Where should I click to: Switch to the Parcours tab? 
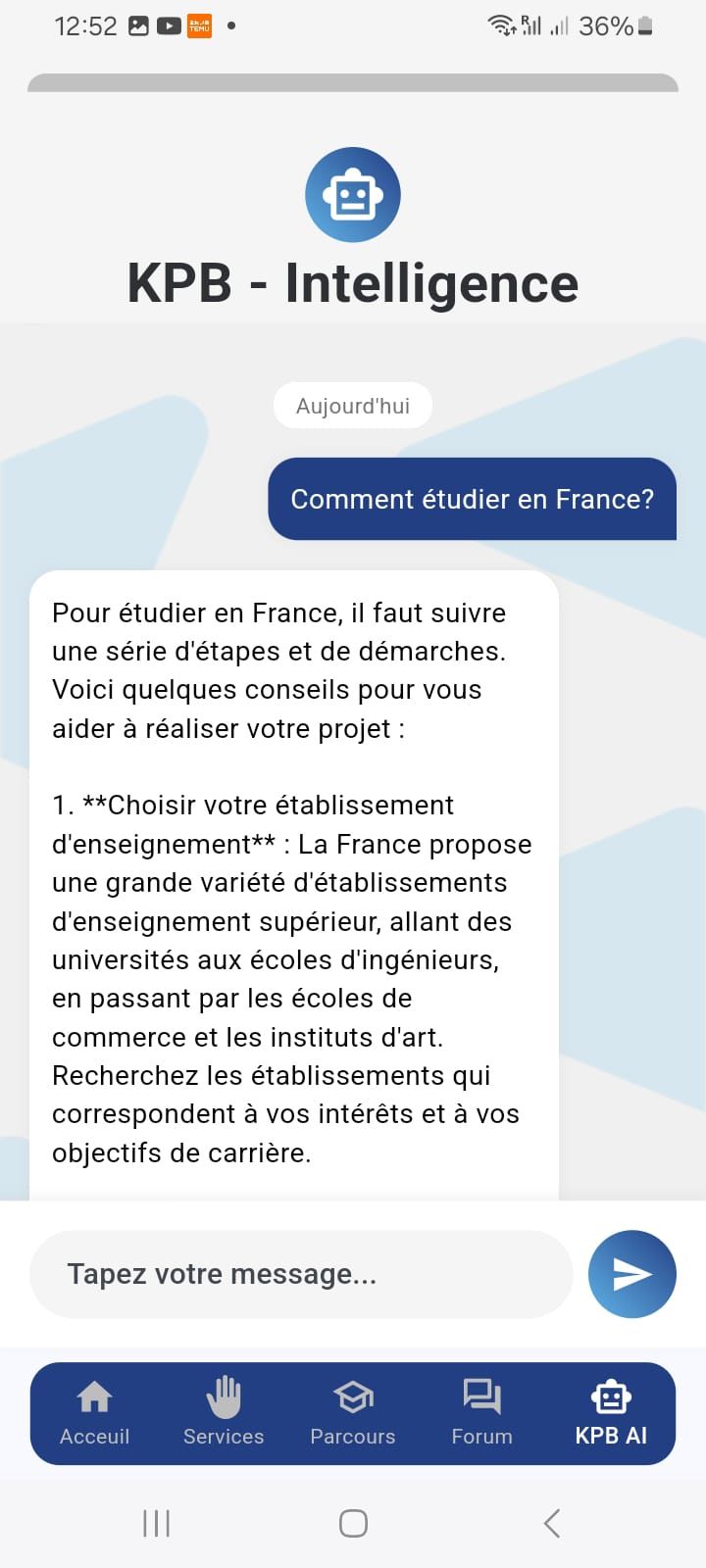pos(353,1413)
